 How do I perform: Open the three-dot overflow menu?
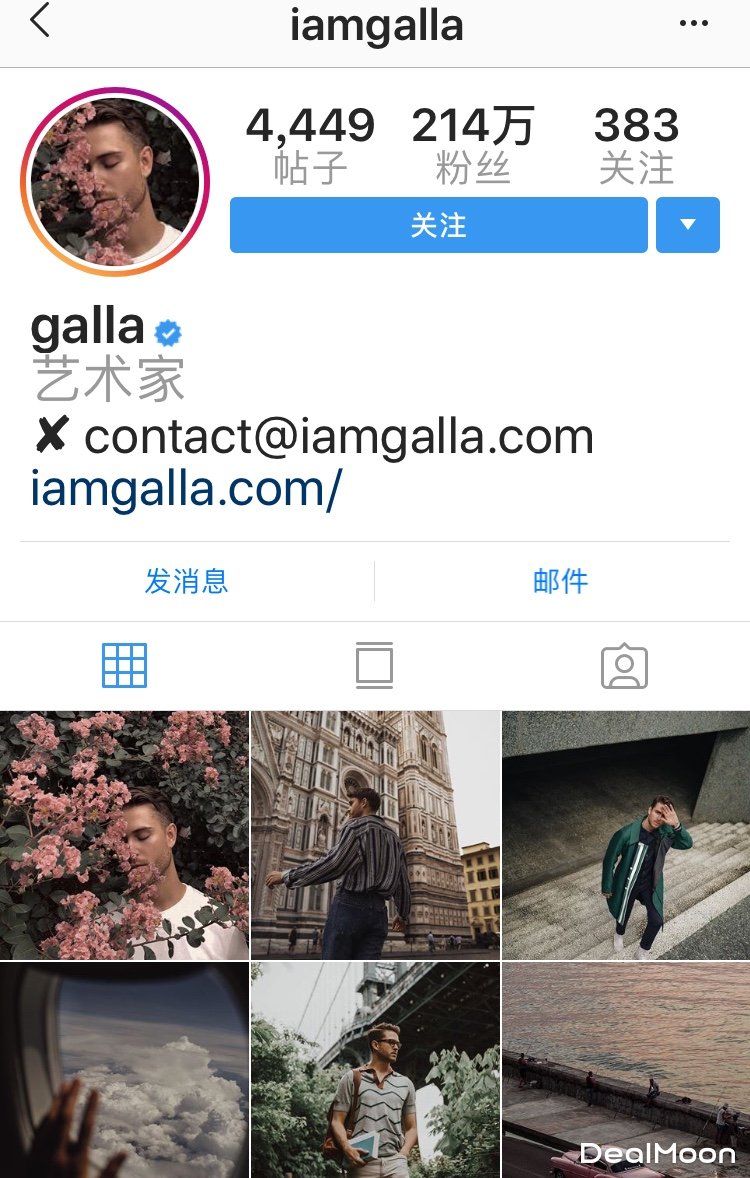coord(693,24)
